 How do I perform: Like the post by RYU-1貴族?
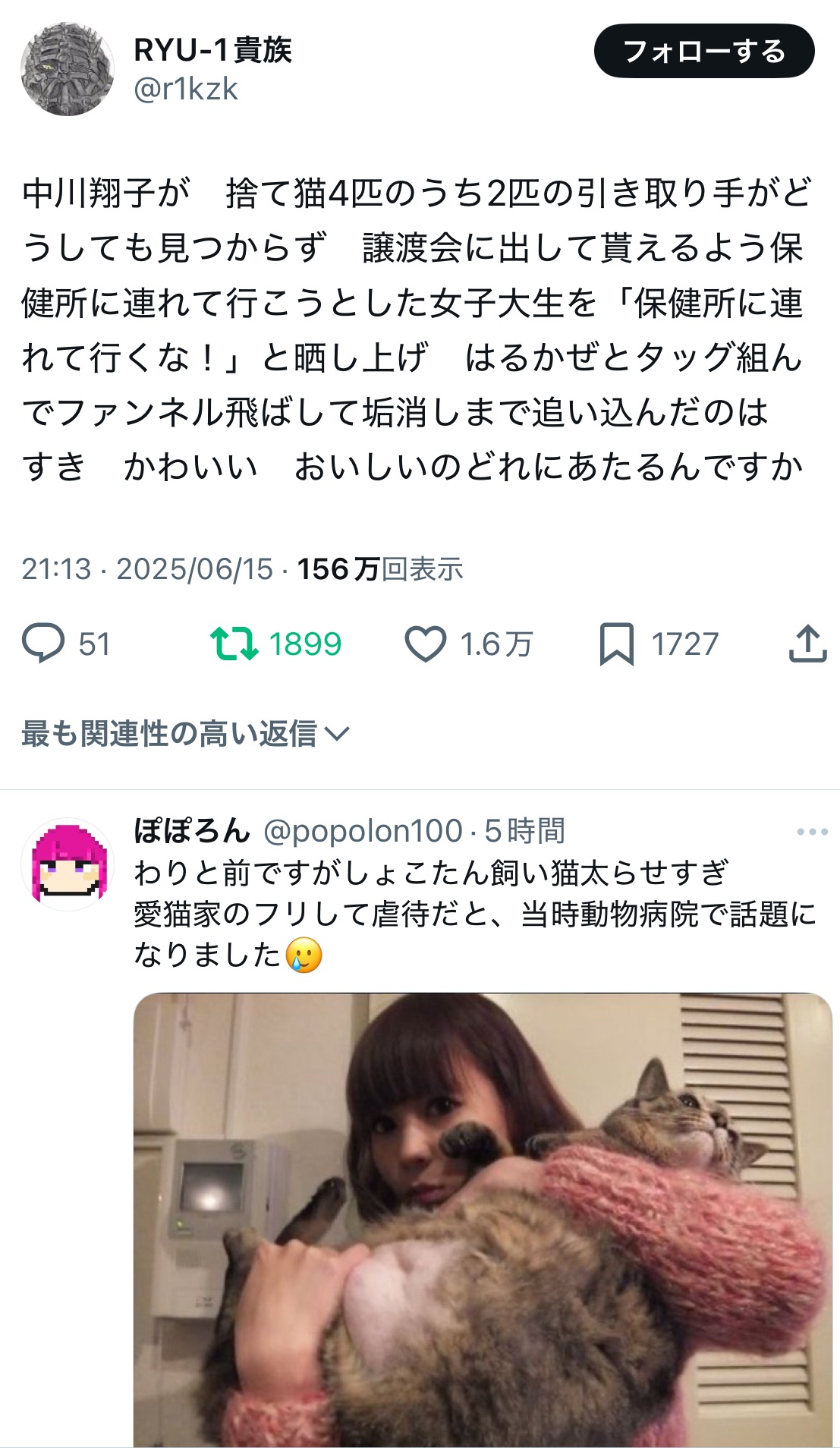coord(425,644)
